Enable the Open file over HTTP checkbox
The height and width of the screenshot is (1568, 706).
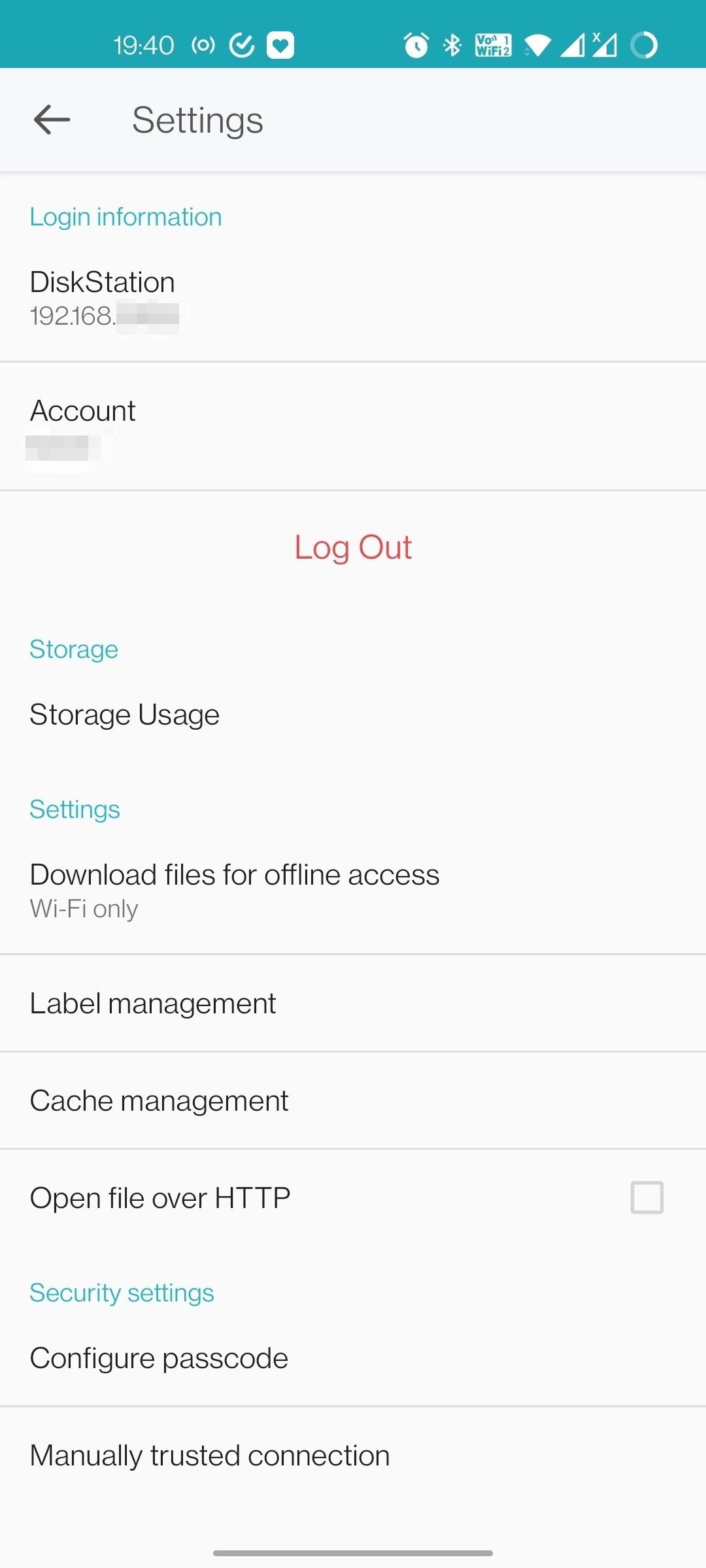[x=647, y=1198]
